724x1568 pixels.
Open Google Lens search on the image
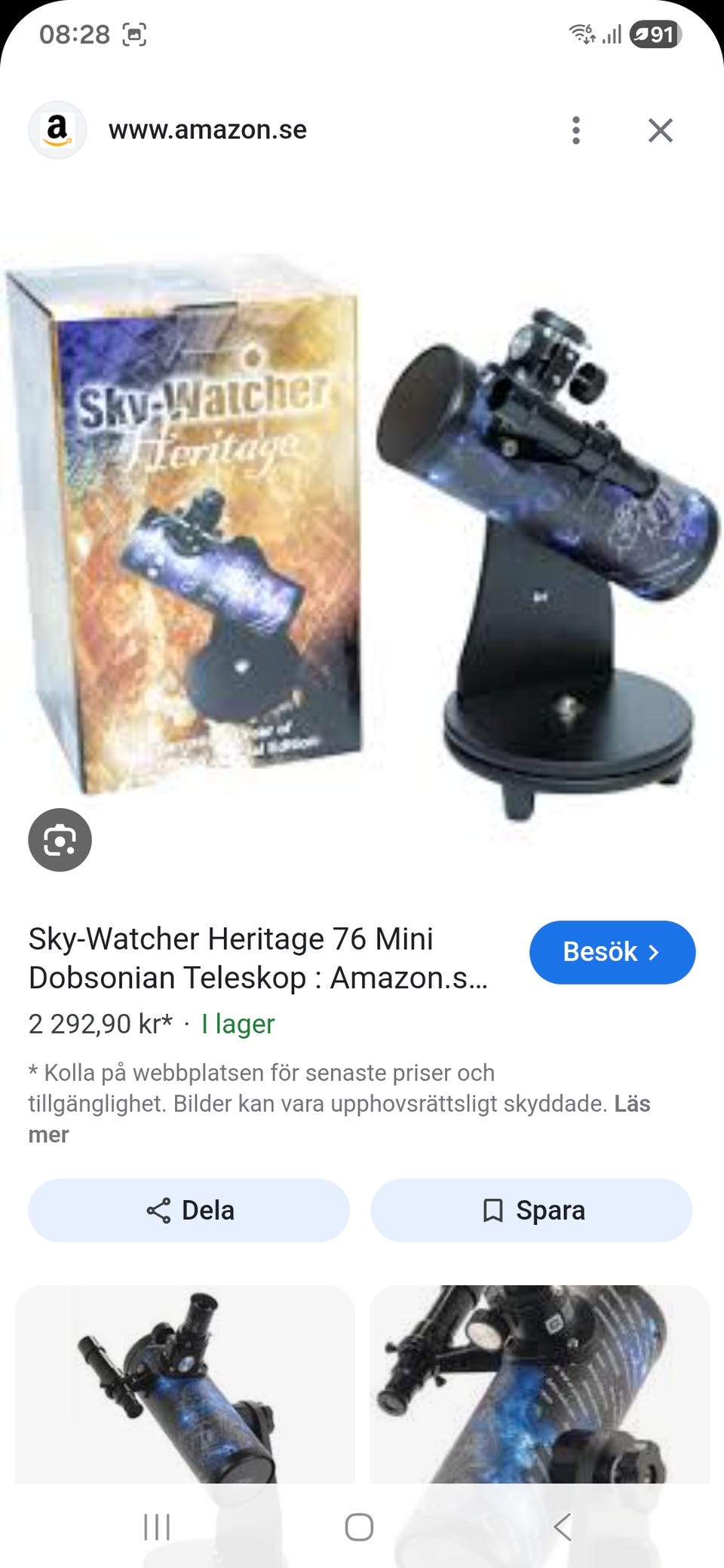(60, 840)
